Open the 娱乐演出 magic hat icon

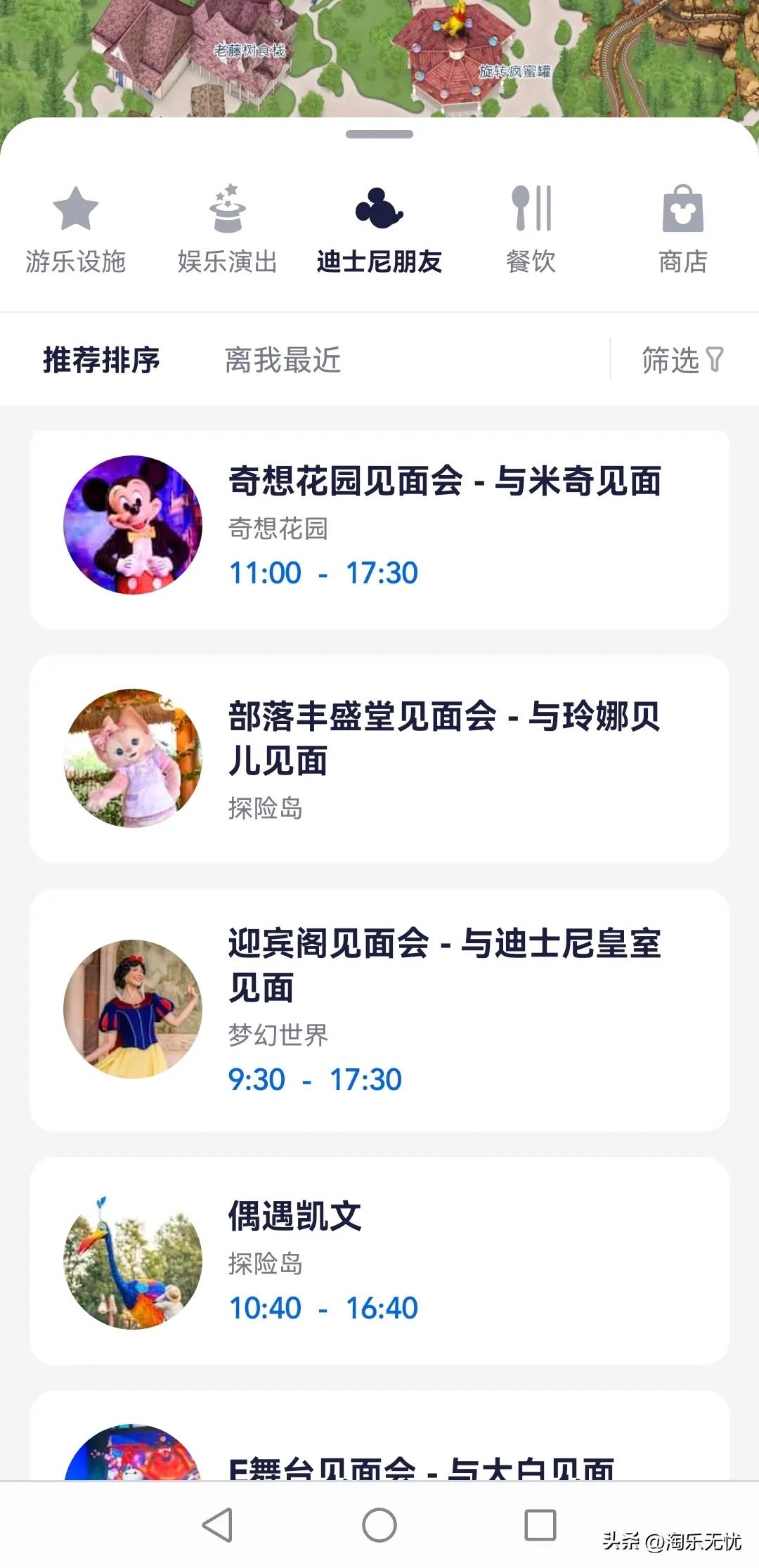pyautogui.click(x=226, y=209)
